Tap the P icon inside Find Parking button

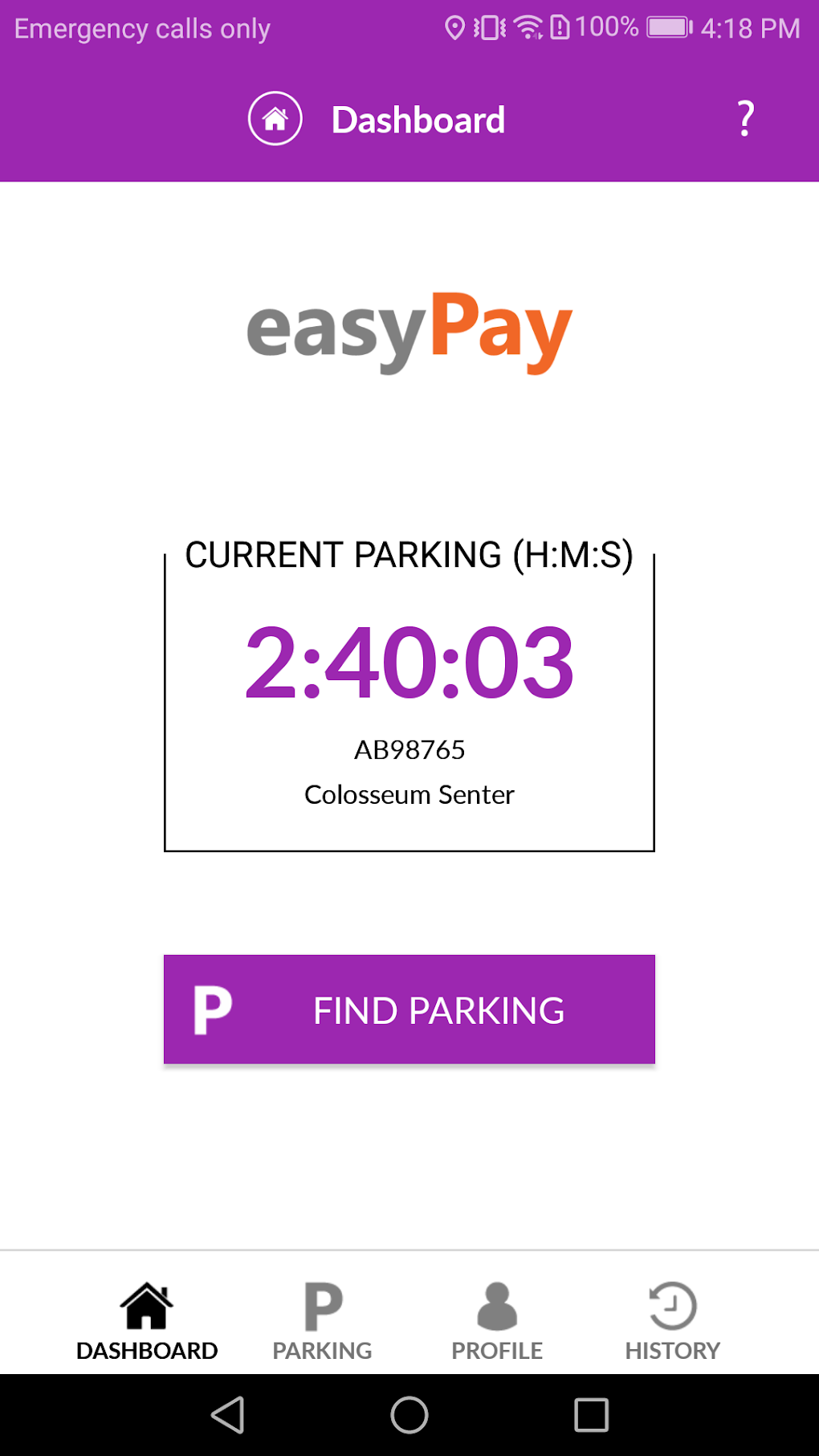pos(212,1009)
